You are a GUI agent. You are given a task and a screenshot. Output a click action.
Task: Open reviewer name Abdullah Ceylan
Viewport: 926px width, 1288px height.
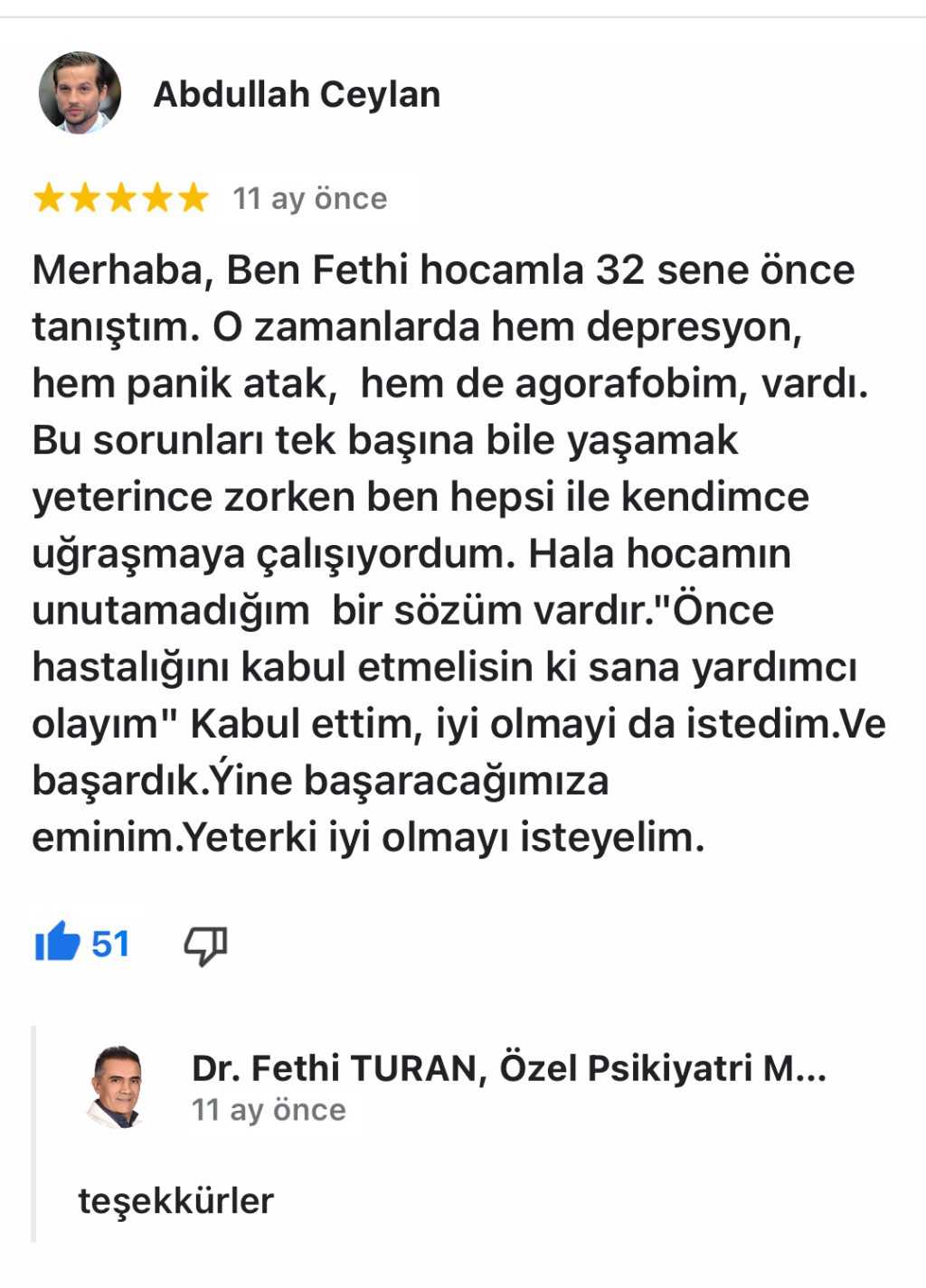297,94
